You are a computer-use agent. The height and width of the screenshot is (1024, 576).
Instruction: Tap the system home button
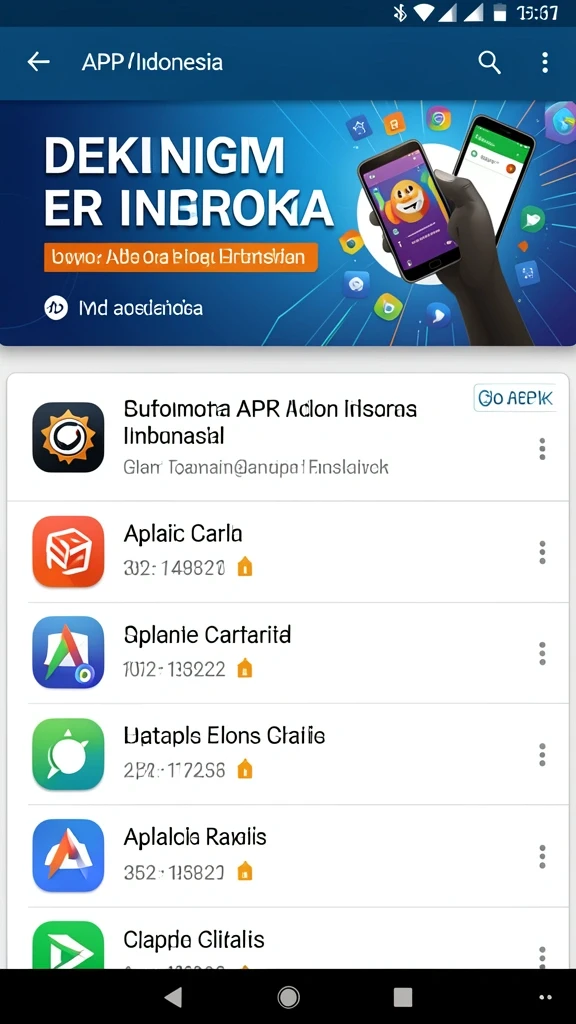tap(288, 997)
